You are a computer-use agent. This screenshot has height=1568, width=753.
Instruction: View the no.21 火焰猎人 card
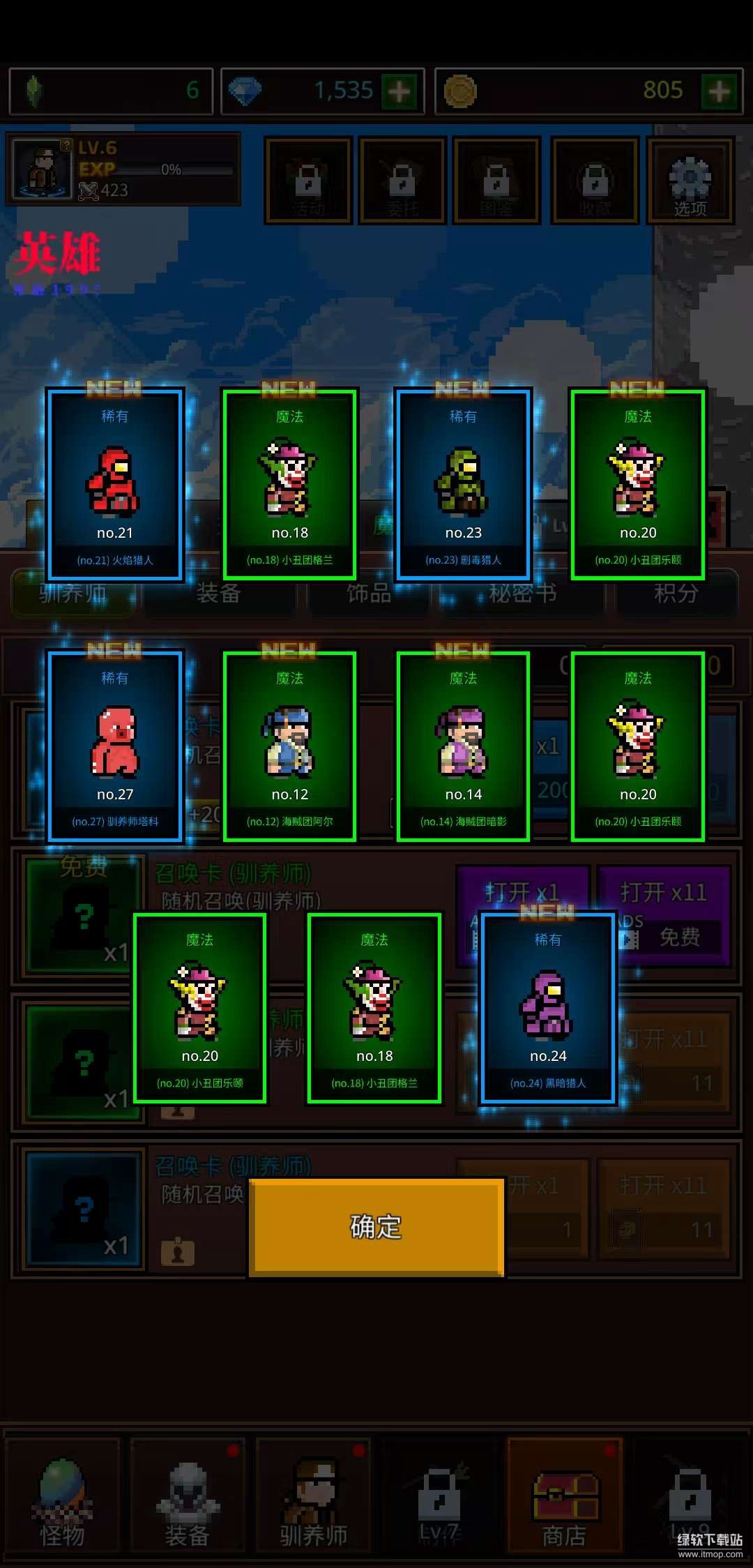[115, 485]
